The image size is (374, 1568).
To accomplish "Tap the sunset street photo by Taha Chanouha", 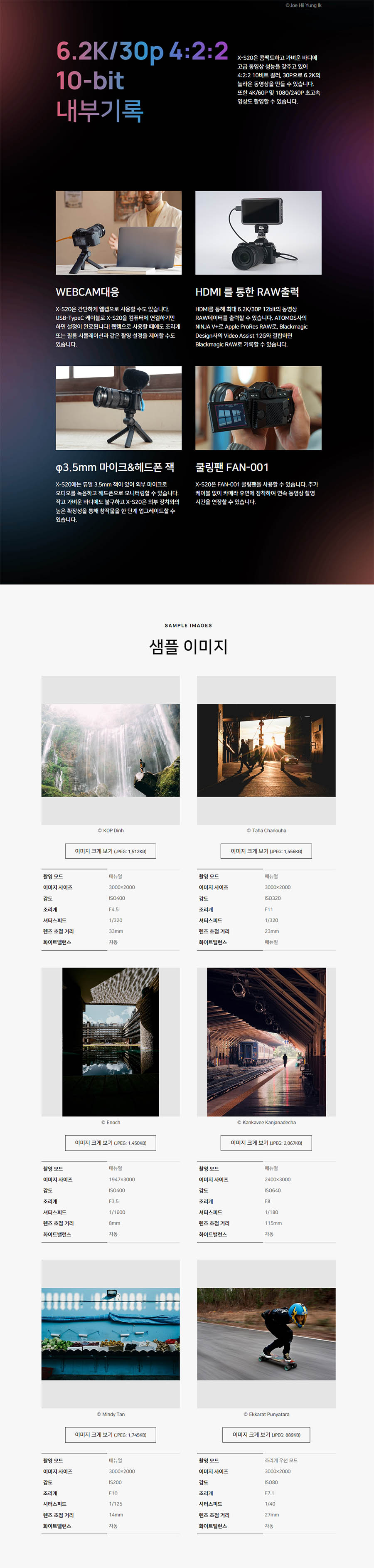I will pyautogui.click(x=266, y=750).
